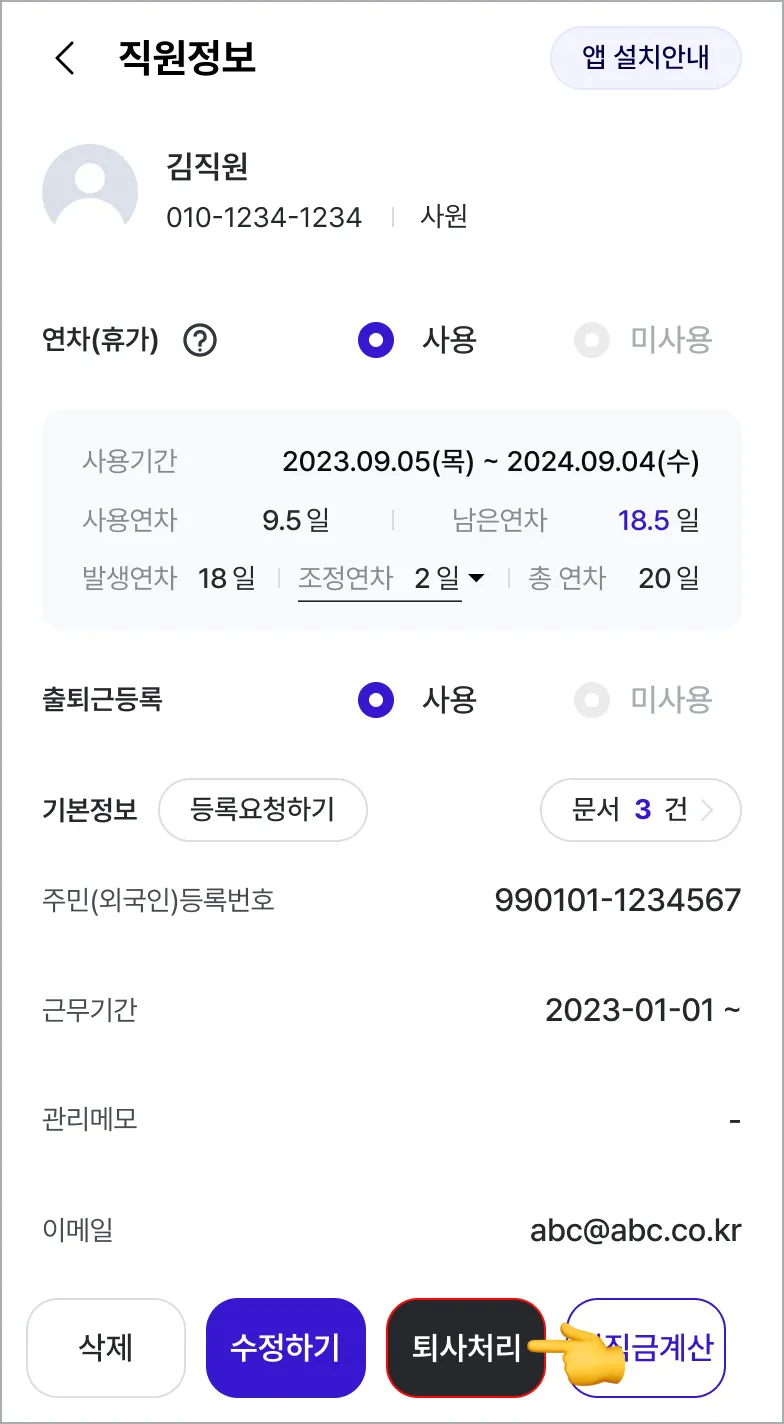Go back from the 직원정보 screen
784x1424 pixels.
click(65, 58)
